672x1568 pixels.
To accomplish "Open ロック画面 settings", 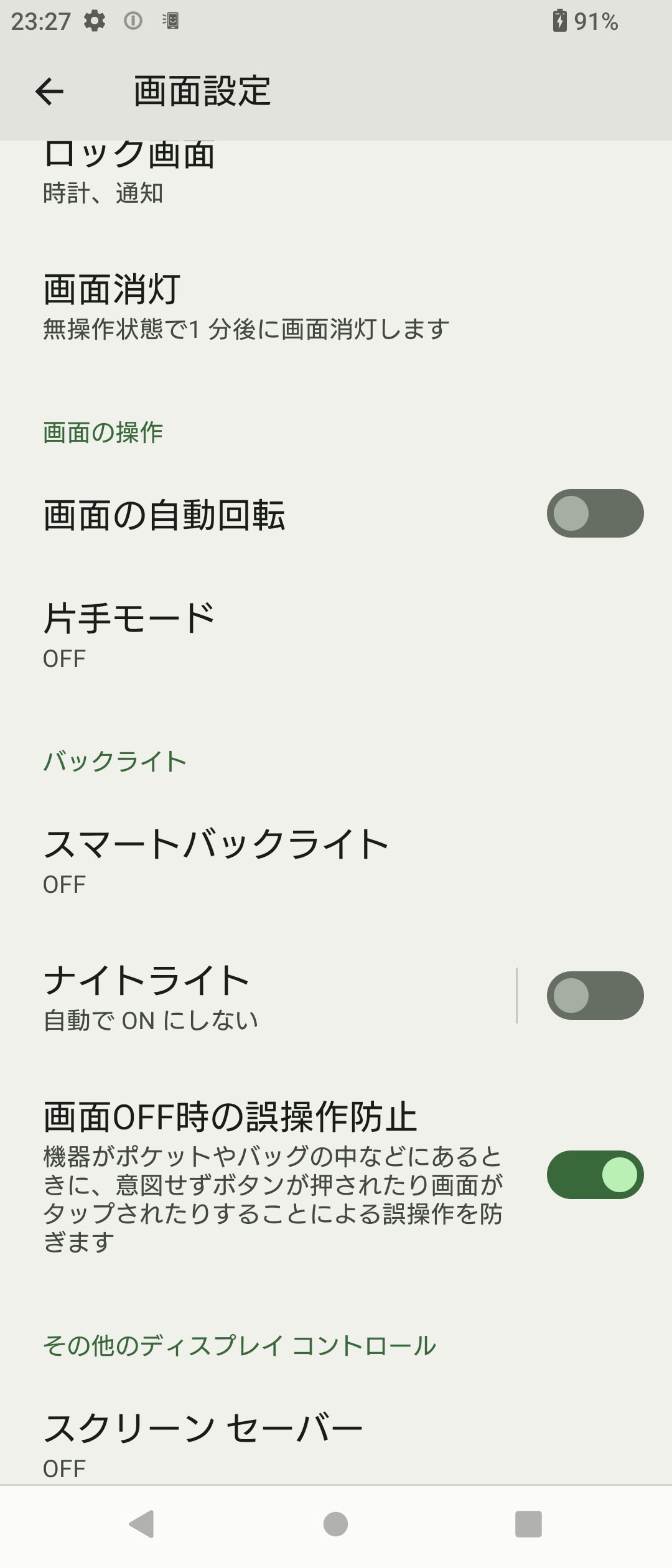I will pyautogui.click(x=249, y=174).
